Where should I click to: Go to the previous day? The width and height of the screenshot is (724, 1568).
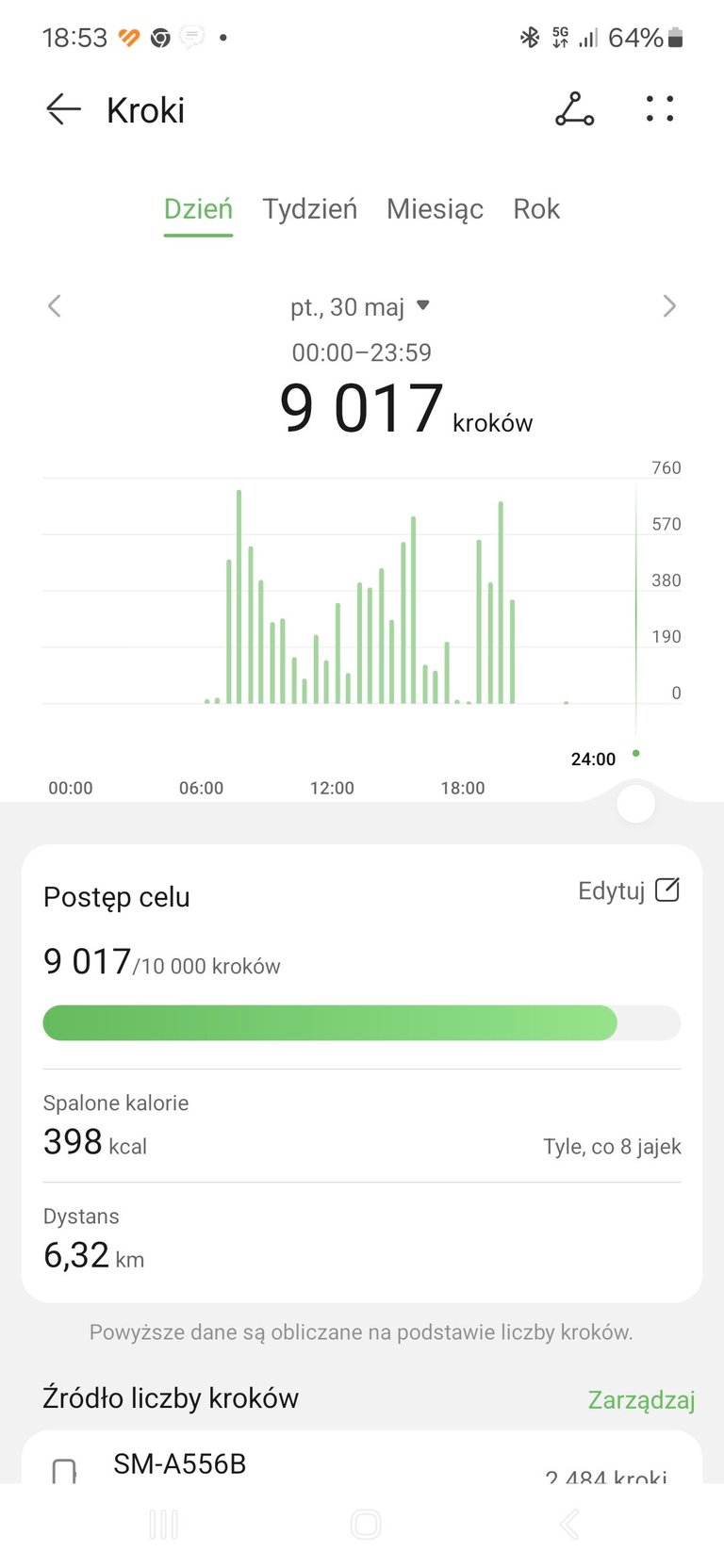(x=55, y=306)
